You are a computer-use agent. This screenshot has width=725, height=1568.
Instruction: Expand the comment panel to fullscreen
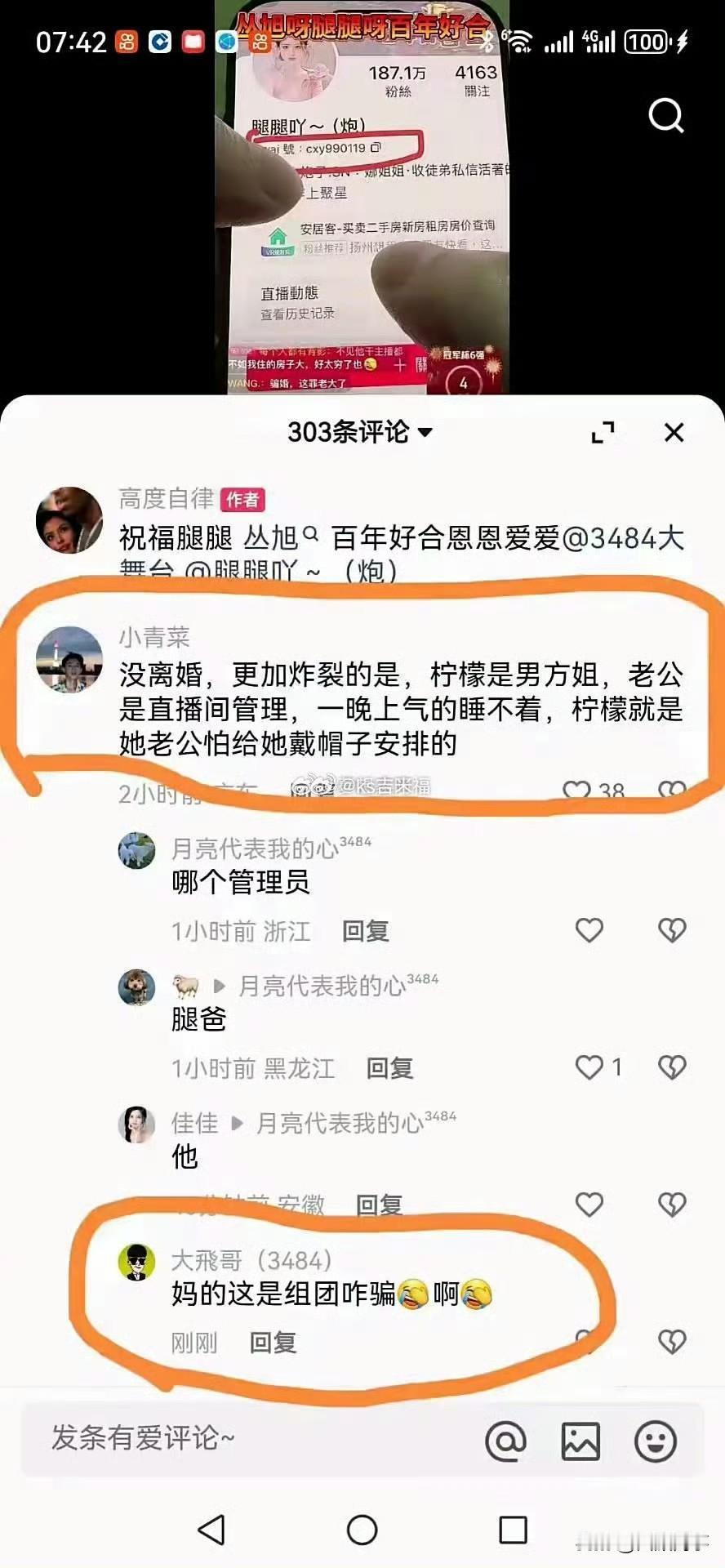pos(603,434)
